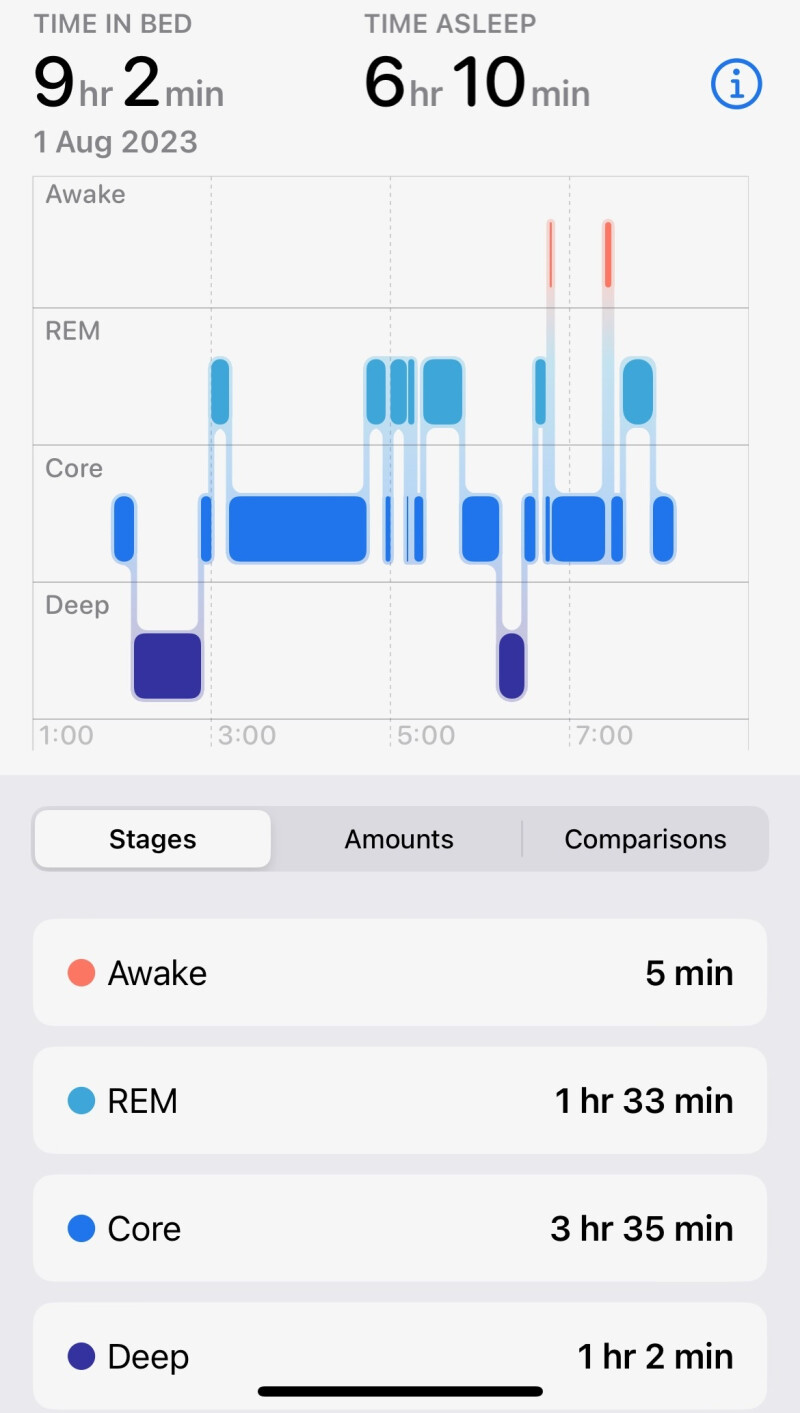800x1413 pixels.
Task: Tap the Time In Bed heading
Action: pyautogui.click(x=113, y=23)
